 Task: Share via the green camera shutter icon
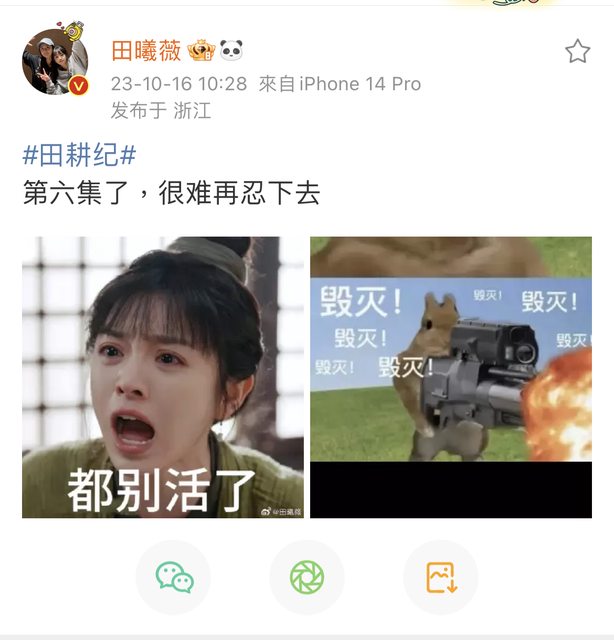(306, 577)
